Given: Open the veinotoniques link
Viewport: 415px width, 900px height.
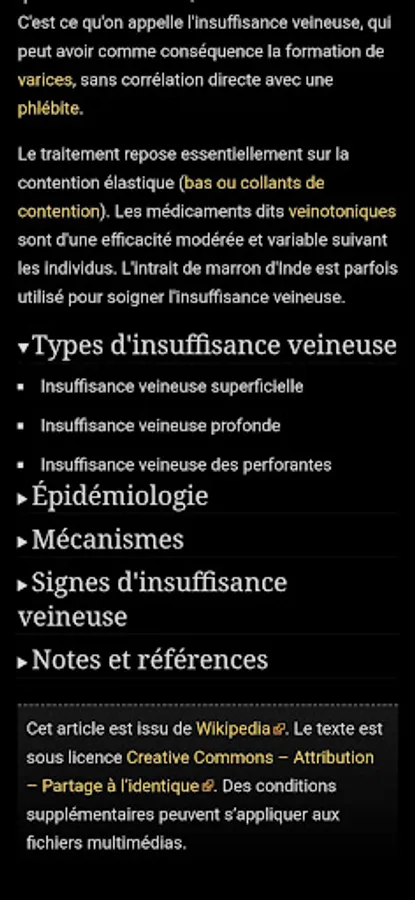Looking at the screenshot, I should pyautogui.click(x=342, y=212).
